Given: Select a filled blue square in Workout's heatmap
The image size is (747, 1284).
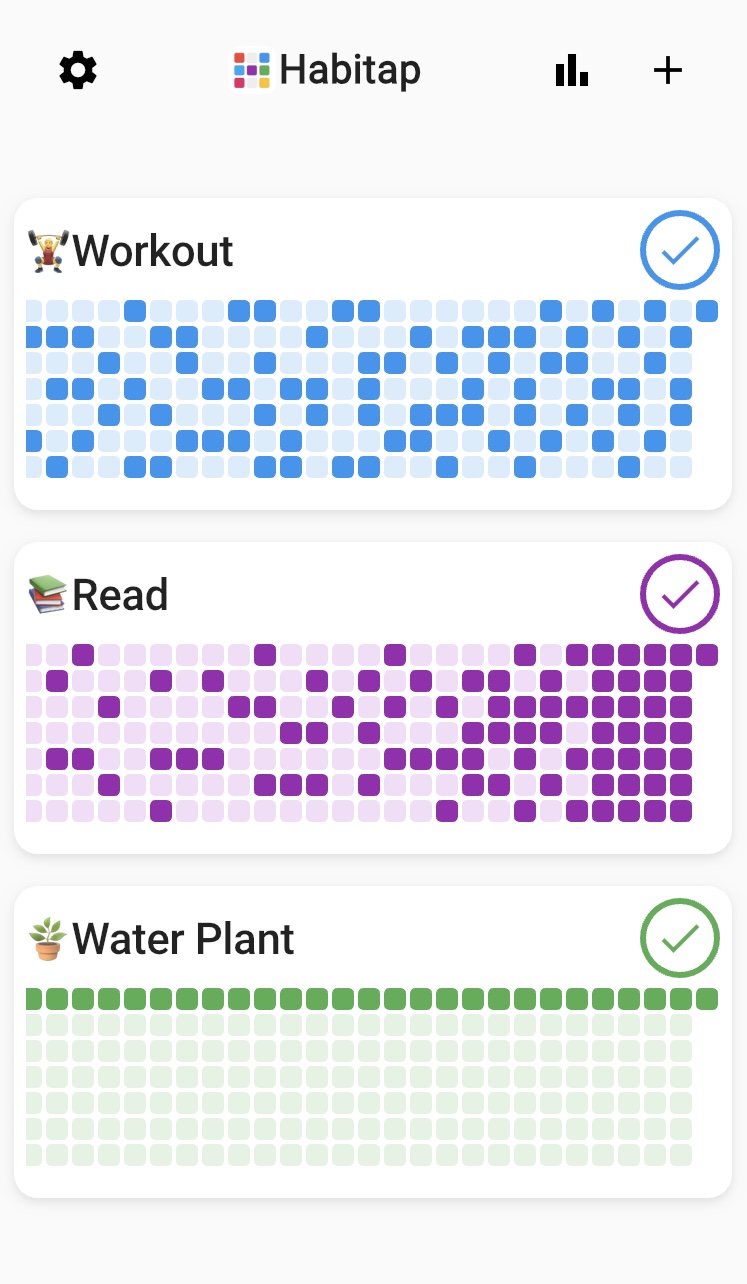Looking at the screenshot, I should point(135,310).
